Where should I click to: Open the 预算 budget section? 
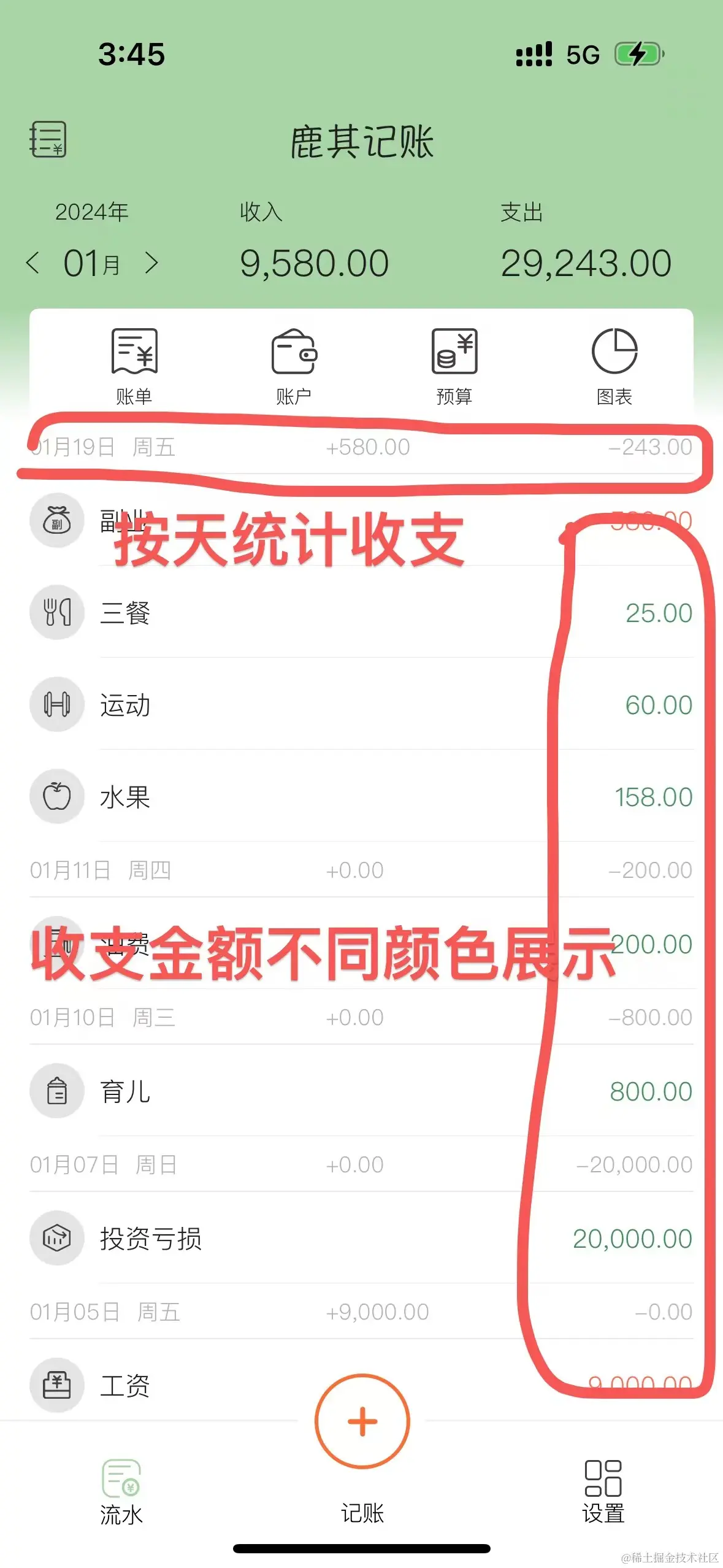(x=454, y=367)
